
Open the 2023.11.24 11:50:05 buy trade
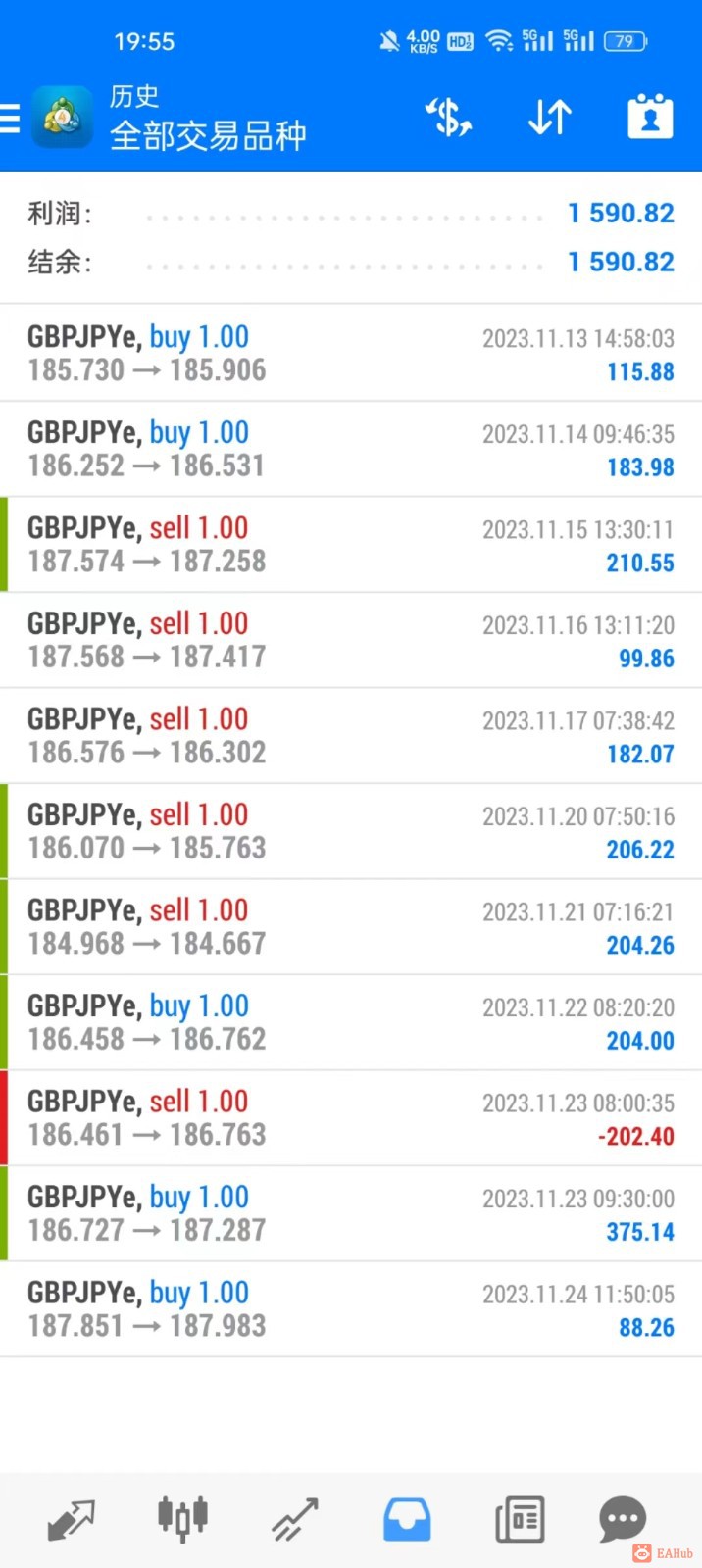(351, 1308)
